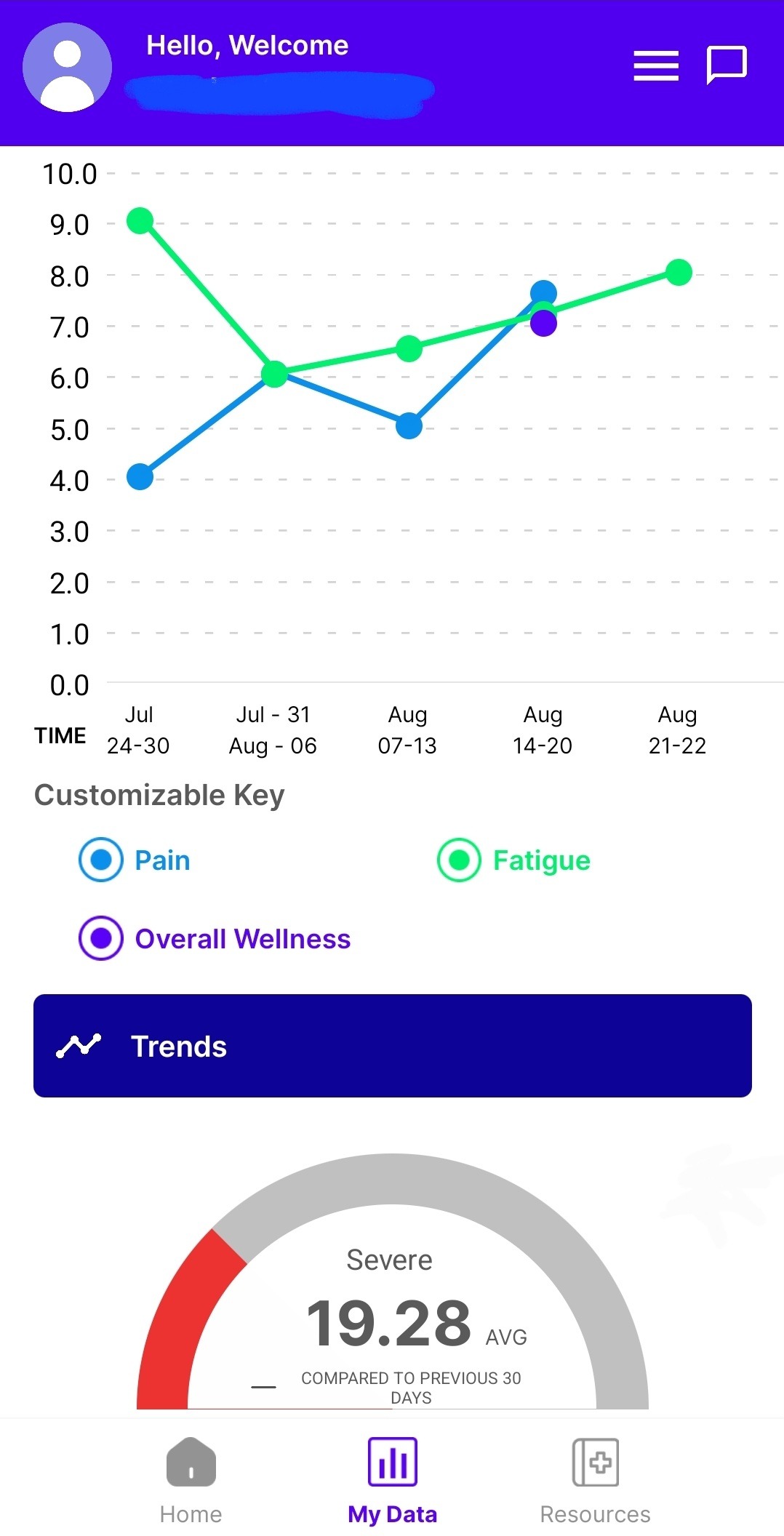The height and width of the screenshot is (1536, 784).
Task: Toggle the Overall Wellness series
Action: pos(101,938)
